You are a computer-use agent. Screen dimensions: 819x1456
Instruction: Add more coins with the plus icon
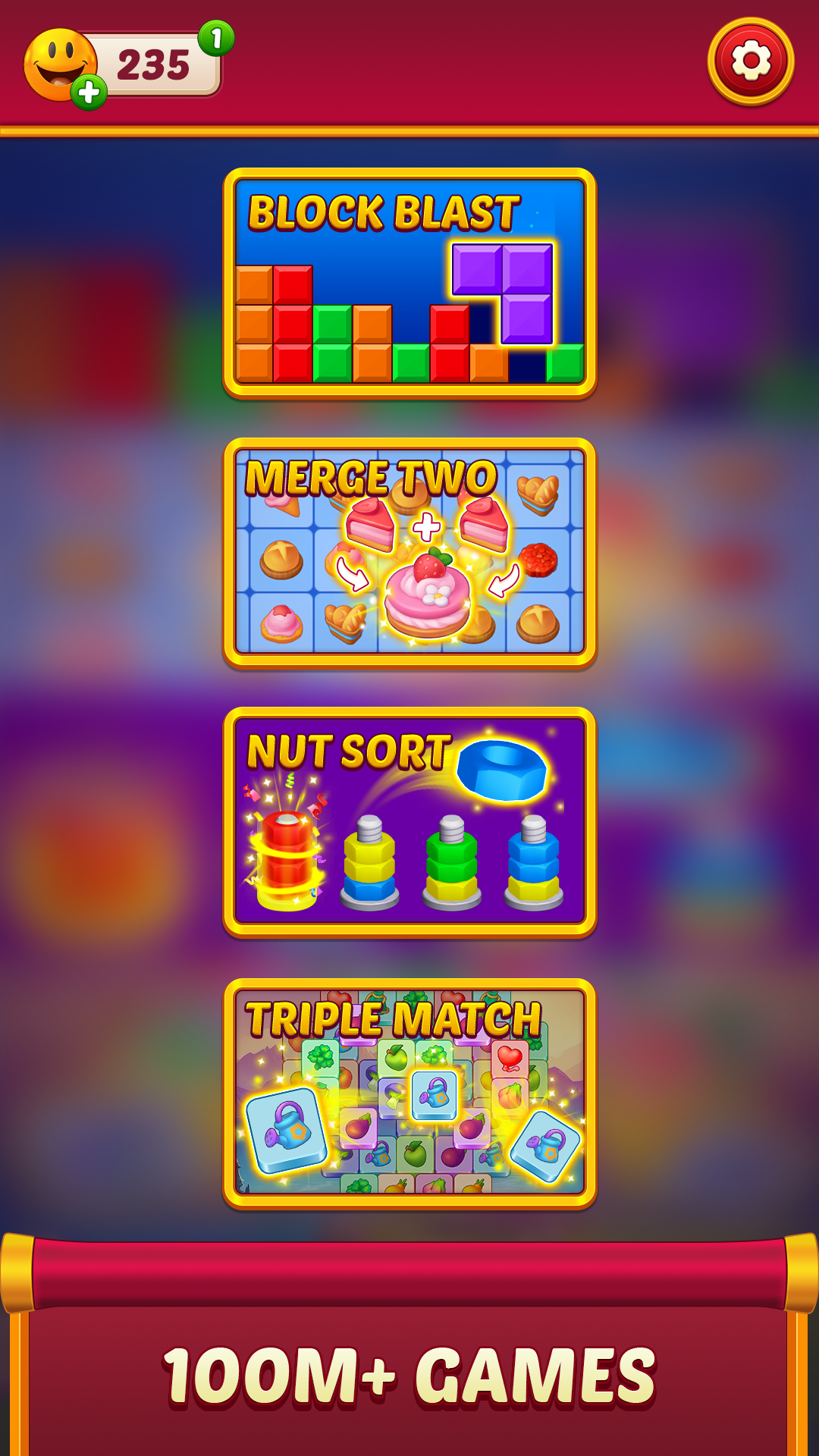(89, 93)
